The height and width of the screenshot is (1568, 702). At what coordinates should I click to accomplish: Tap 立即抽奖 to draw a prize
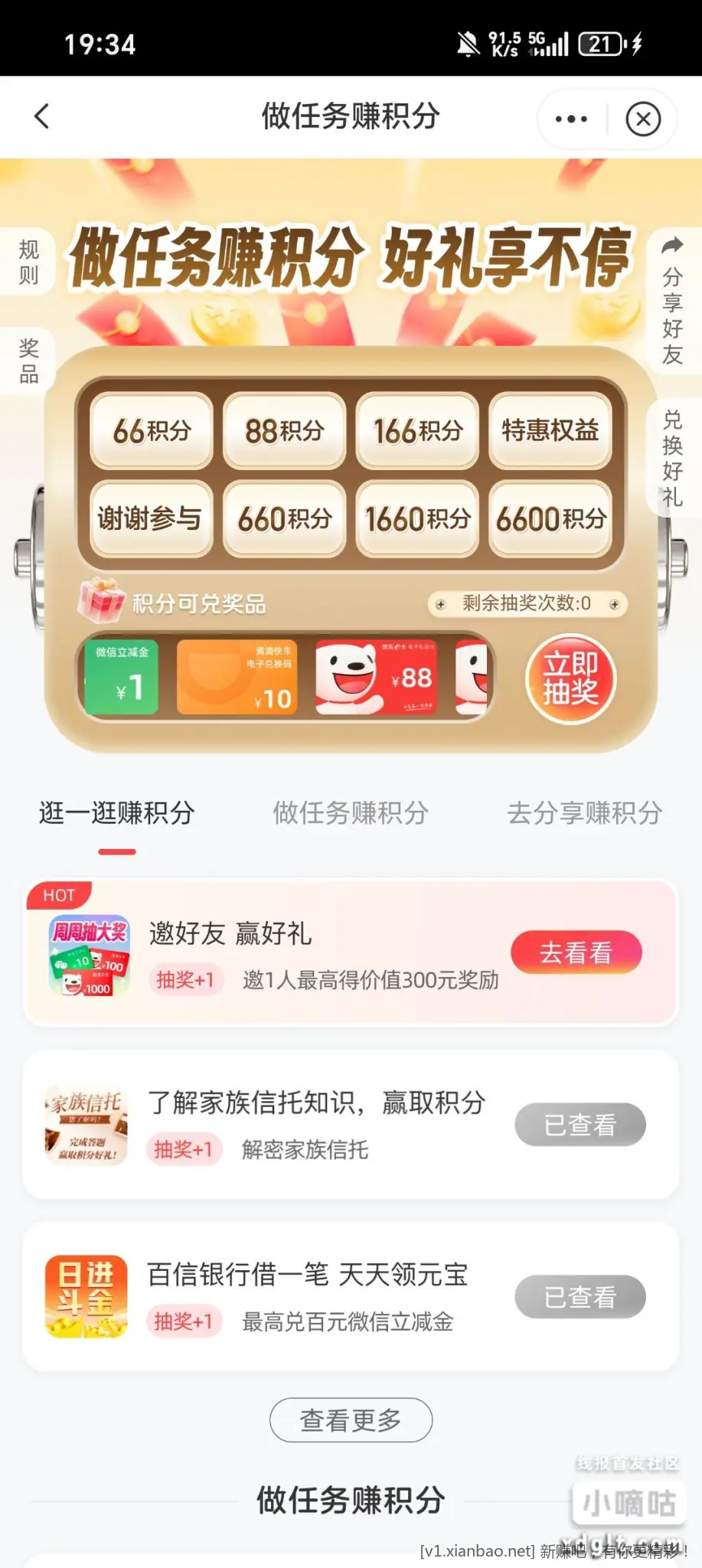pos(570,679)
